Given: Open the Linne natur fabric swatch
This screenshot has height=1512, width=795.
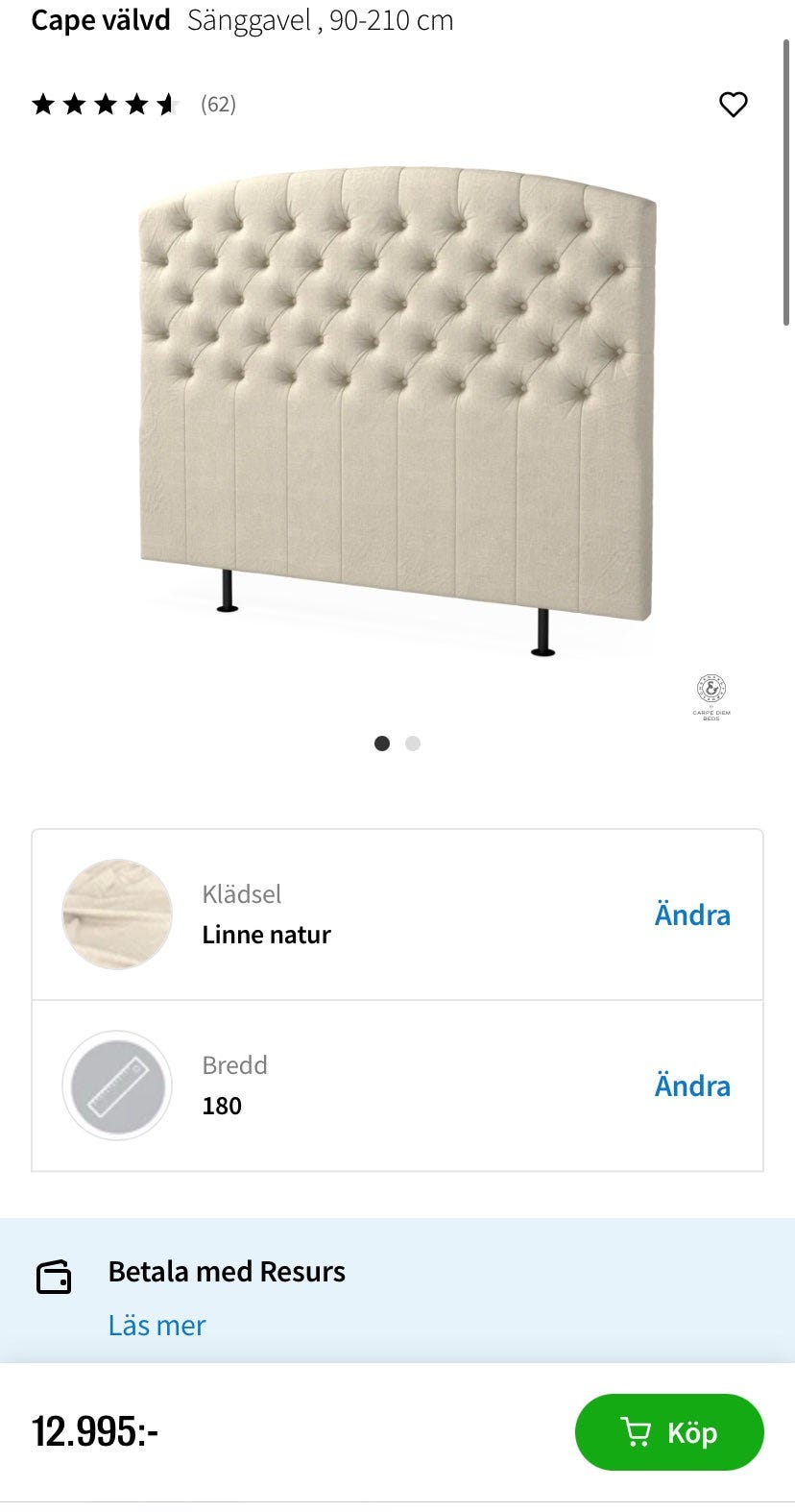Looking at the screenshot, I should (116, 914).
